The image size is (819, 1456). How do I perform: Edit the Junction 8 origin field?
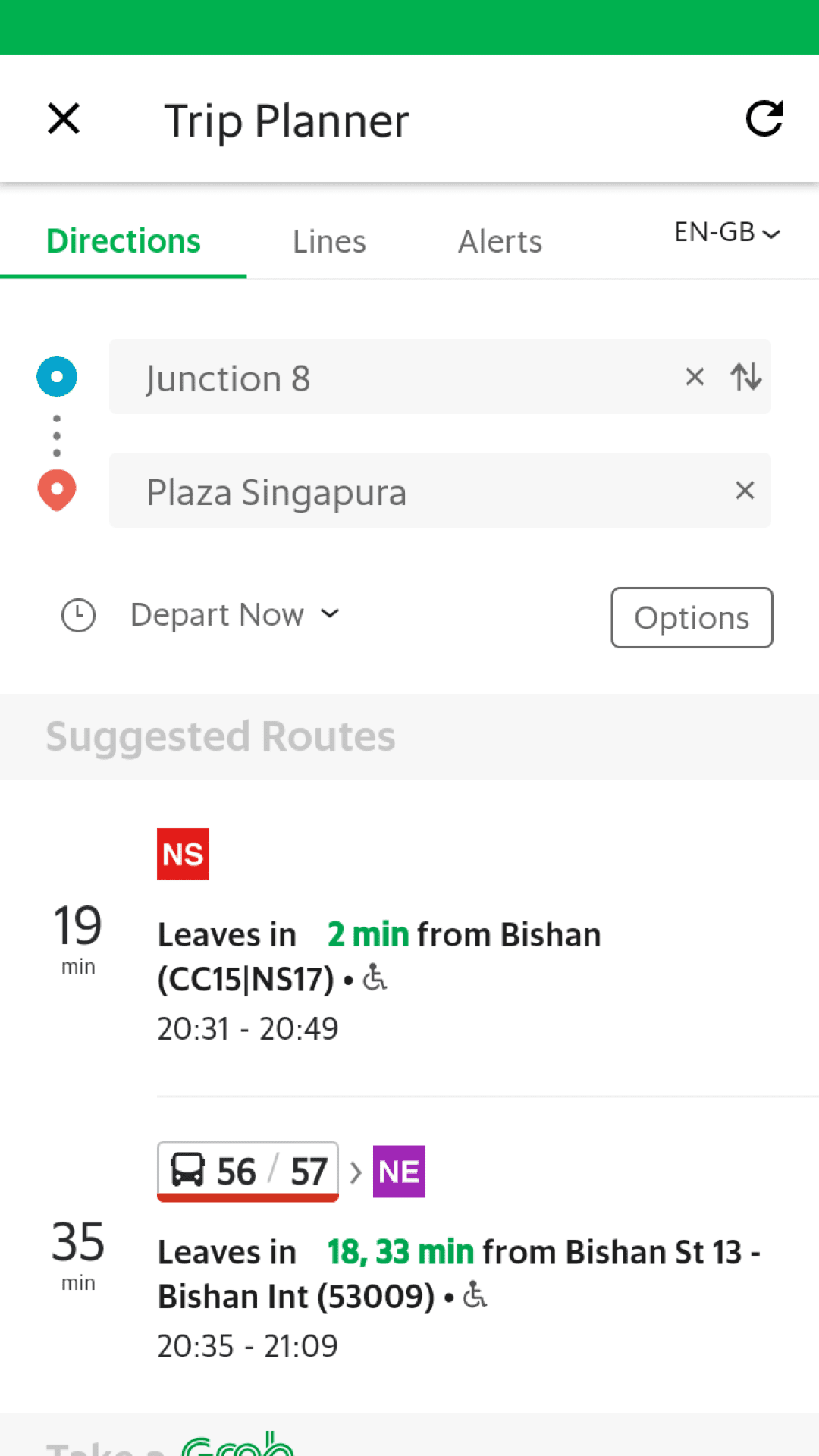[394, 377]
